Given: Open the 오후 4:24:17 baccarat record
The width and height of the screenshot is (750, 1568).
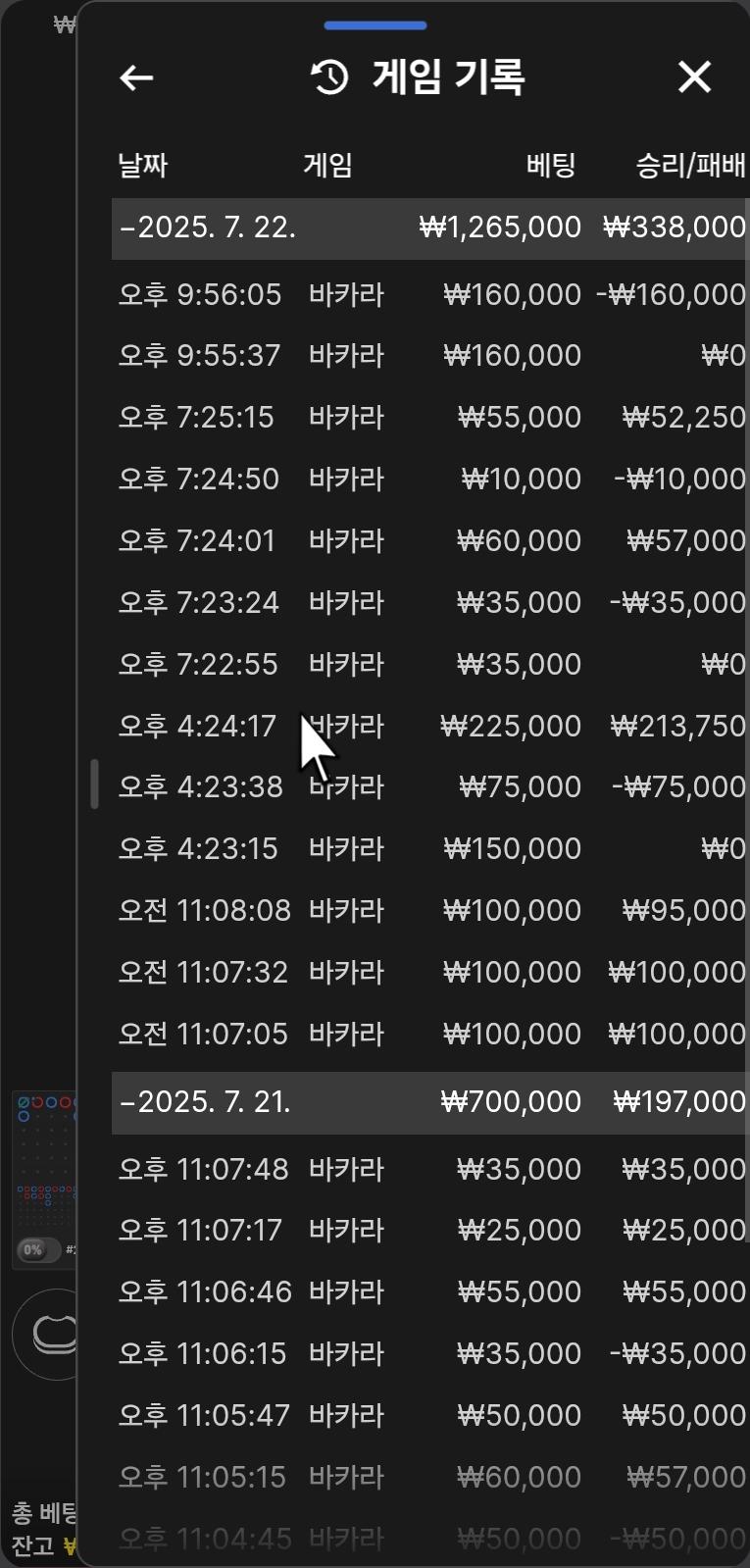Looking at the screenshot, I should pyautogui.click(x=429, y=726).
